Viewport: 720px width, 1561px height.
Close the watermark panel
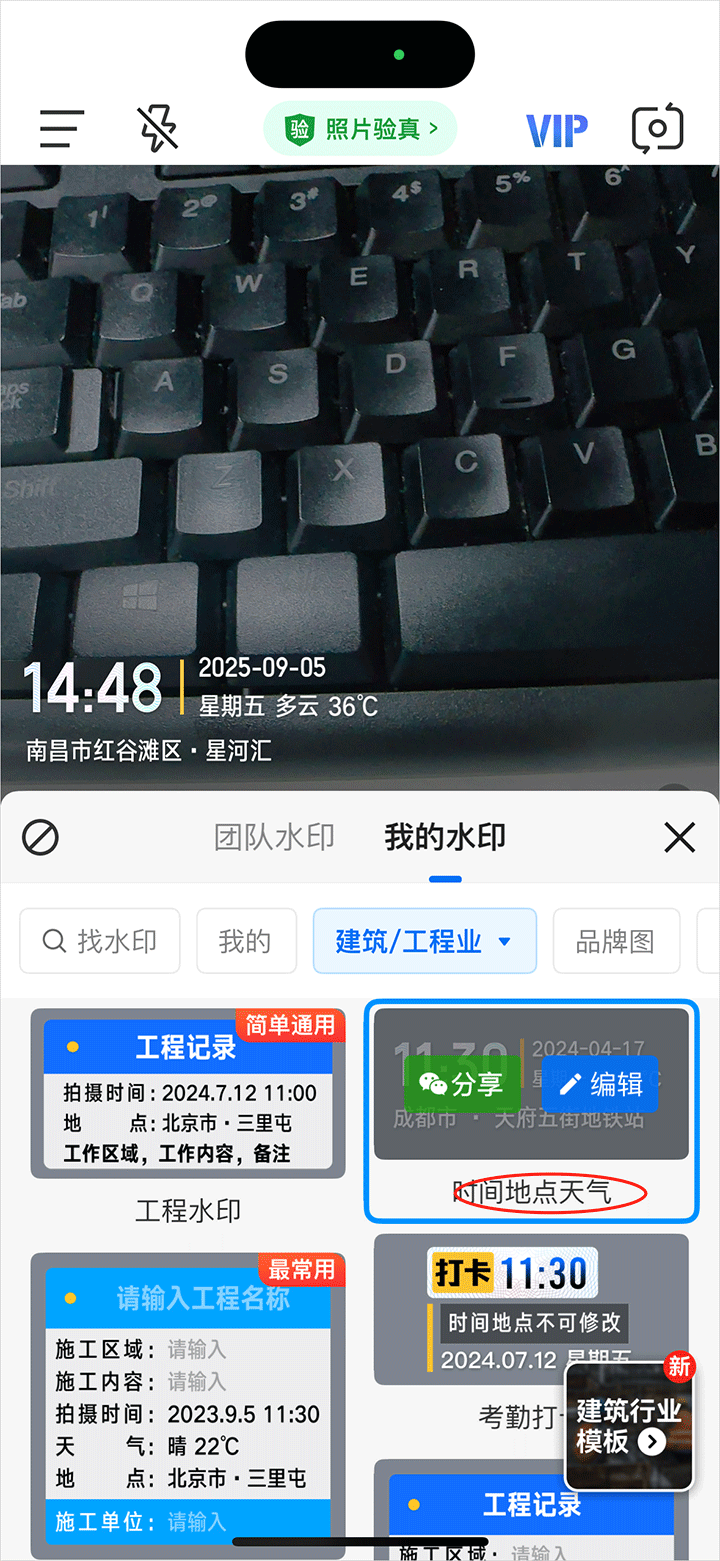click(x=679, y=837)
